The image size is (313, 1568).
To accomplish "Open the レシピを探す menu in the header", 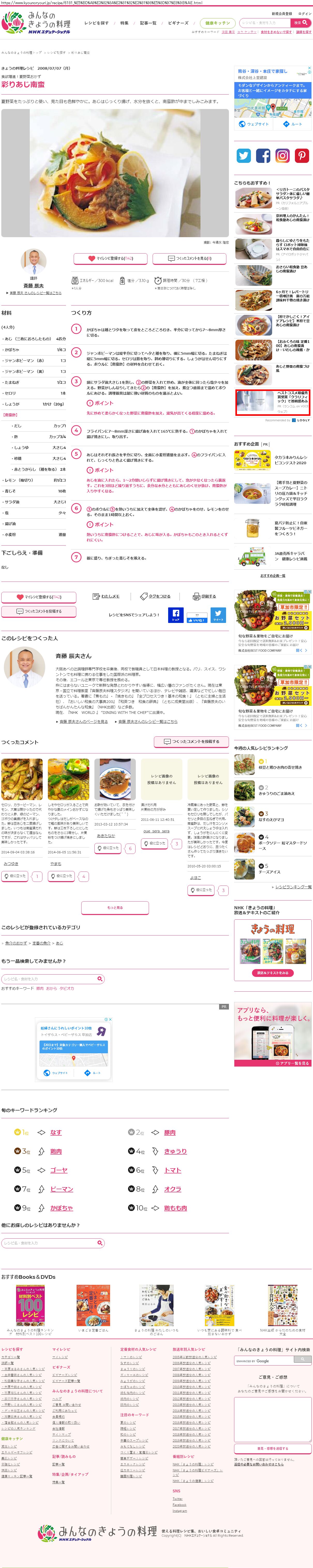I will (x=97, y=23).
